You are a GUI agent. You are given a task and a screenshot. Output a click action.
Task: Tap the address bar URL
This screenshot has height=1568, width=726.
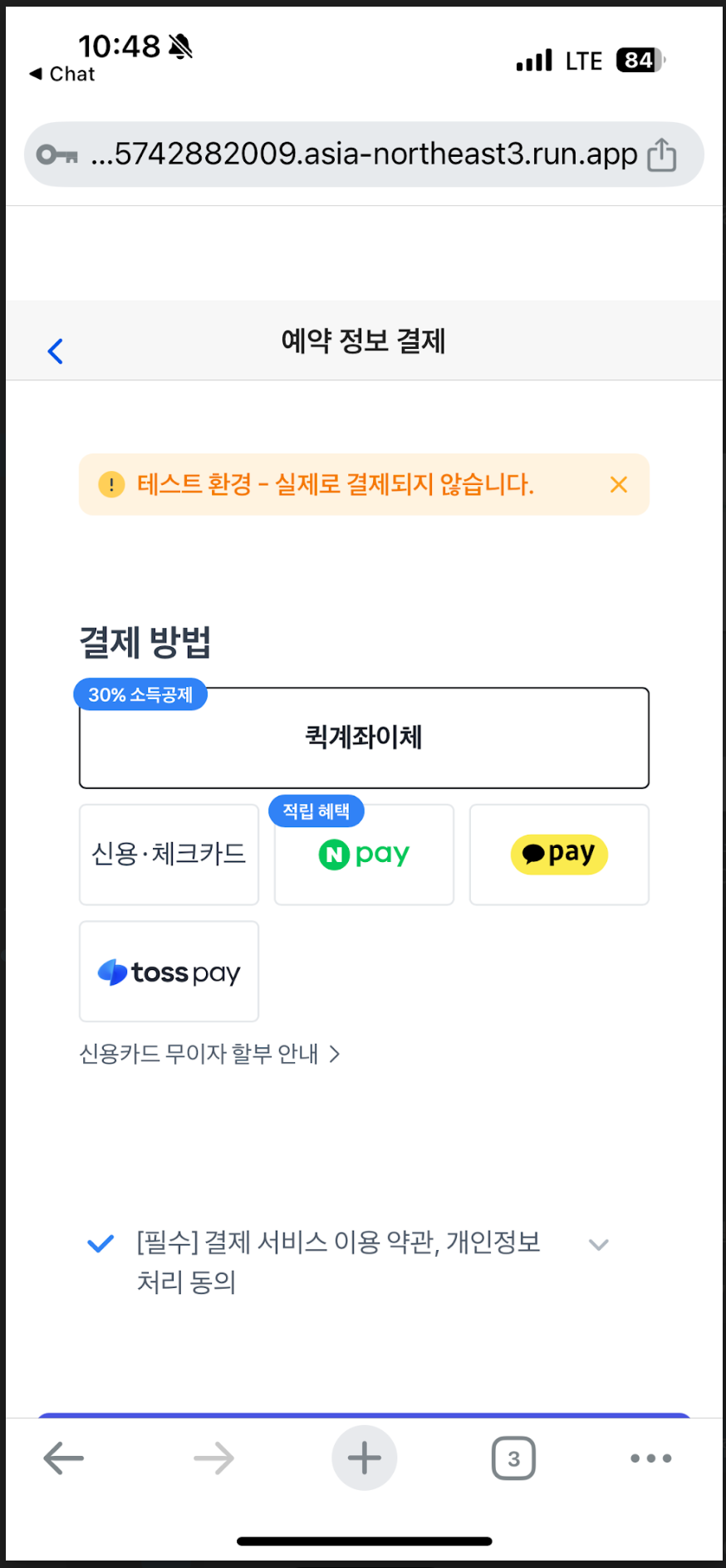tap(364, 154)
